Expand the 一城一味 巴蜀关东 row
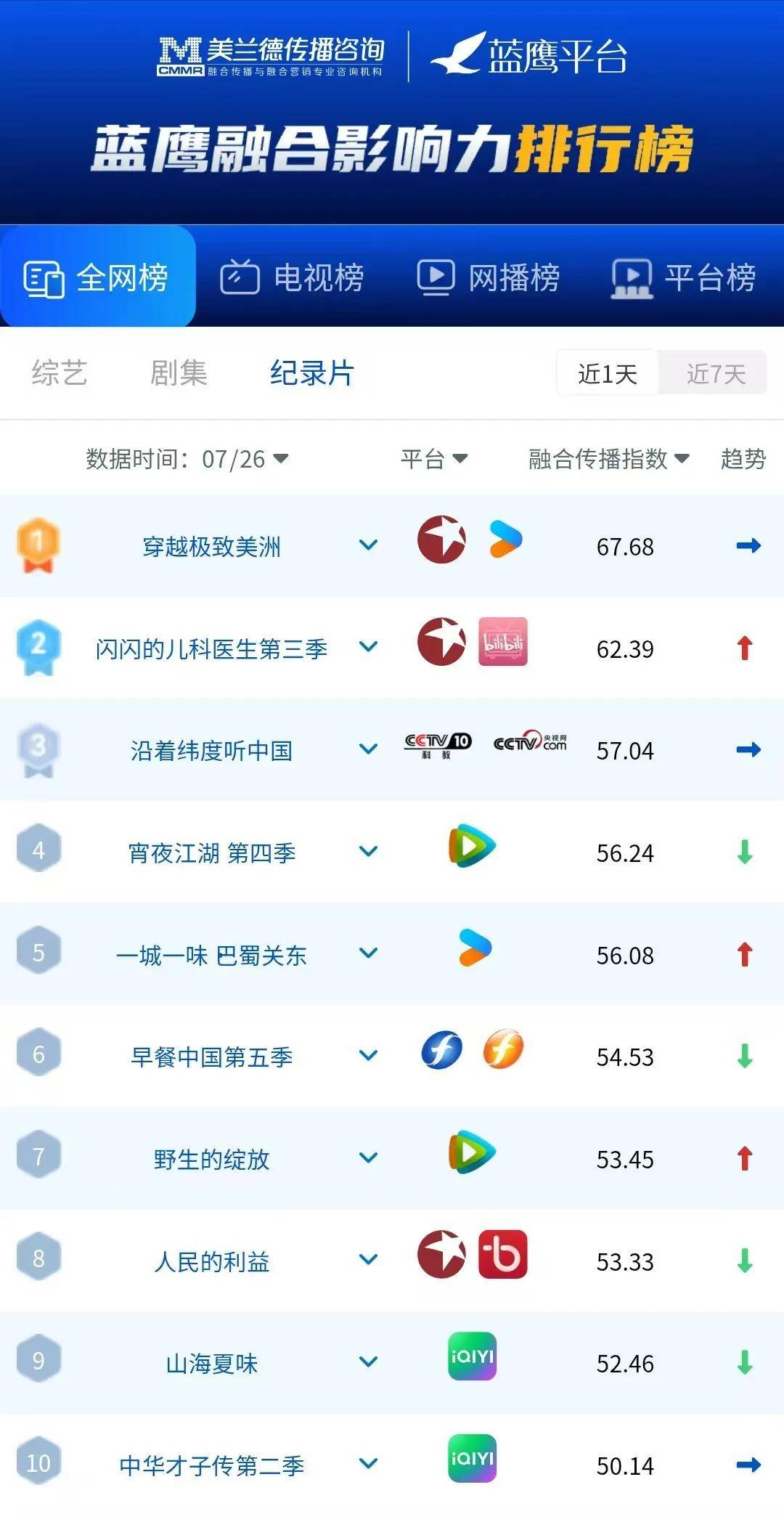The width and height of the screenshot is (784, 1514). pyautogui.click(x=369, y=953)
